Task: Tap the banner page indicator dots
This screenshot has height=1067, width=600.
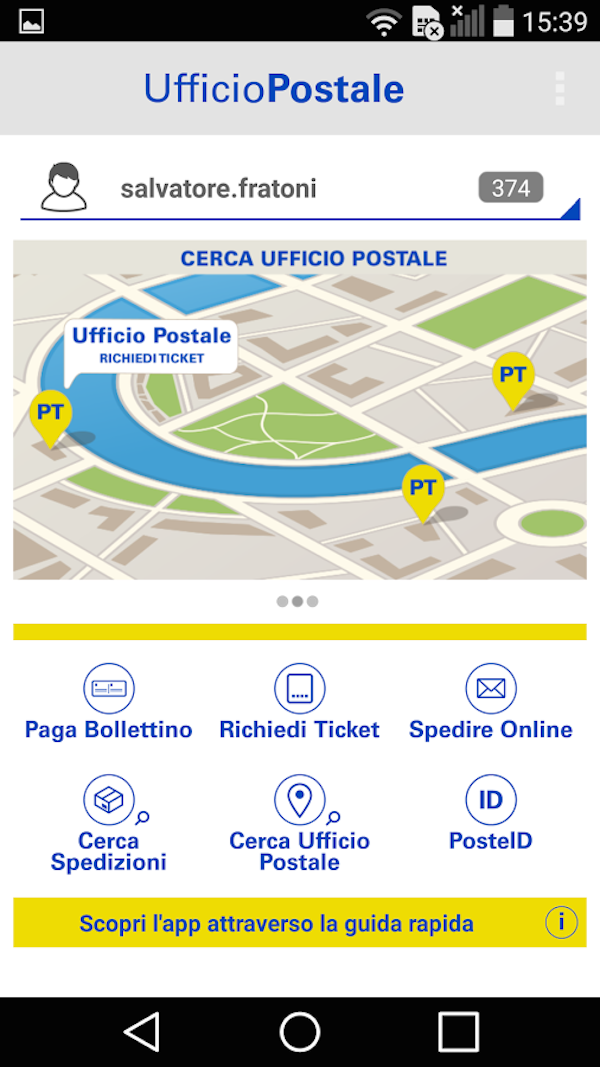Action: pyautogui.click(x=298, y=601)
